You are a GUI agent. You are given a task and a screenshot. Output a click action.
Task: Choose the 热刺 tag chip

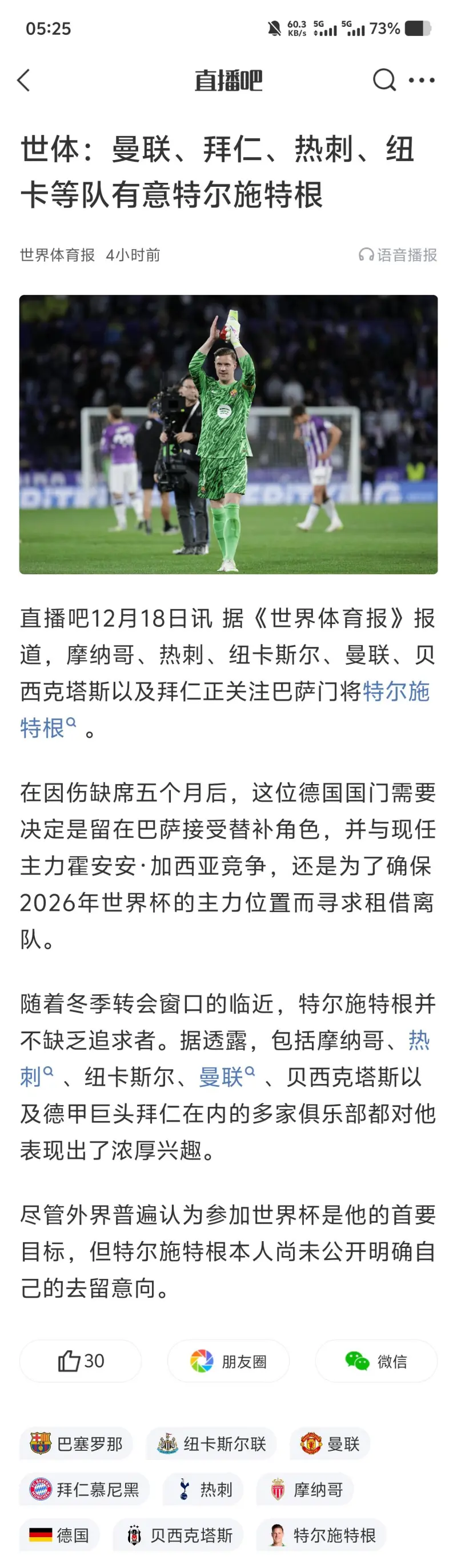[x=203, y=1490]
